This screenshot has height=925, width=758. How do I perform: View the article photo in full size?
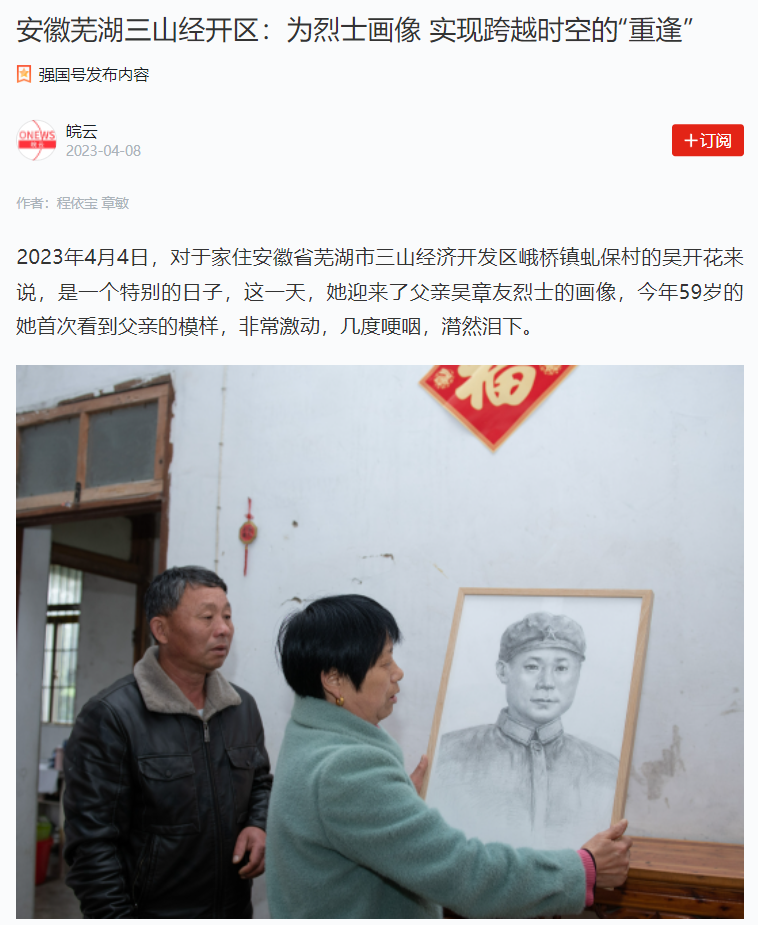(x=379, y=640)
